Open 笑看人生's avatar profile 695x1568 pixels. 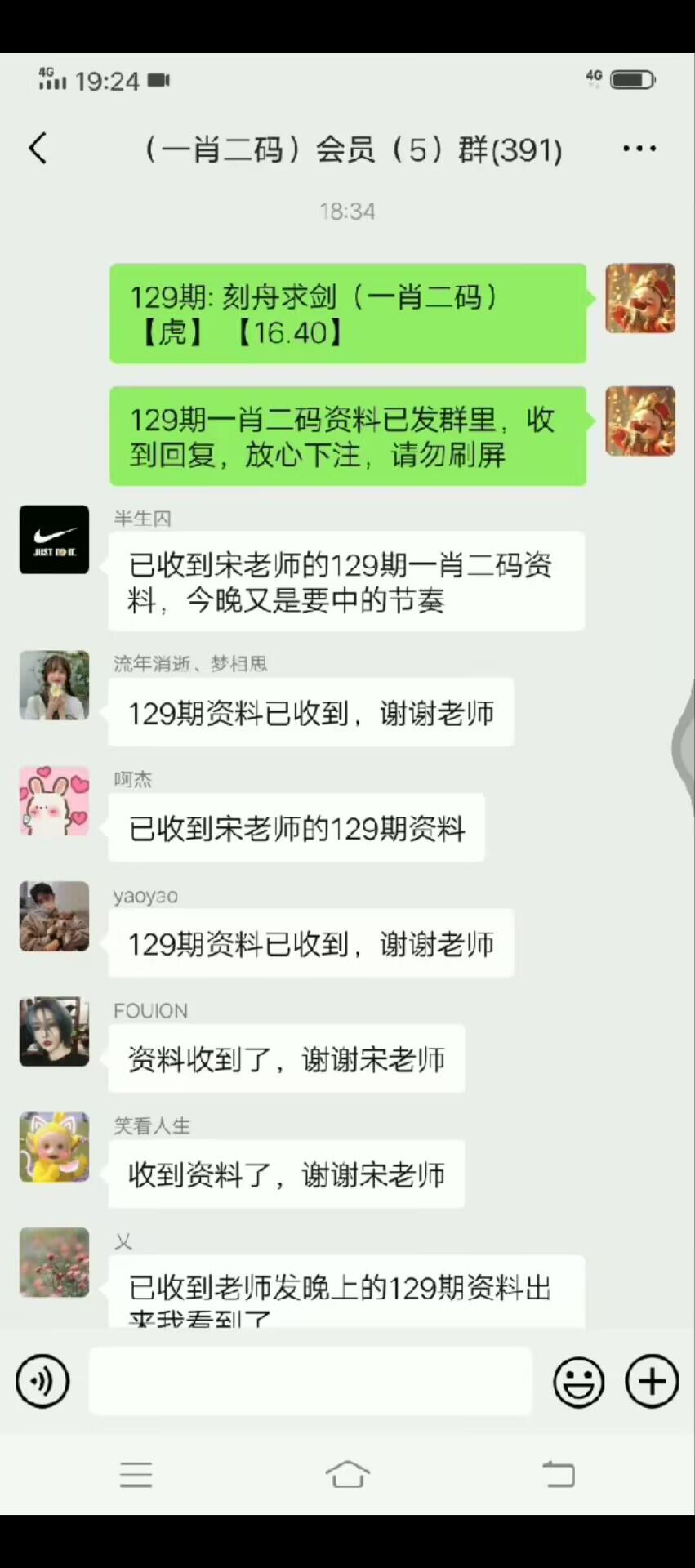(54, 1147)
